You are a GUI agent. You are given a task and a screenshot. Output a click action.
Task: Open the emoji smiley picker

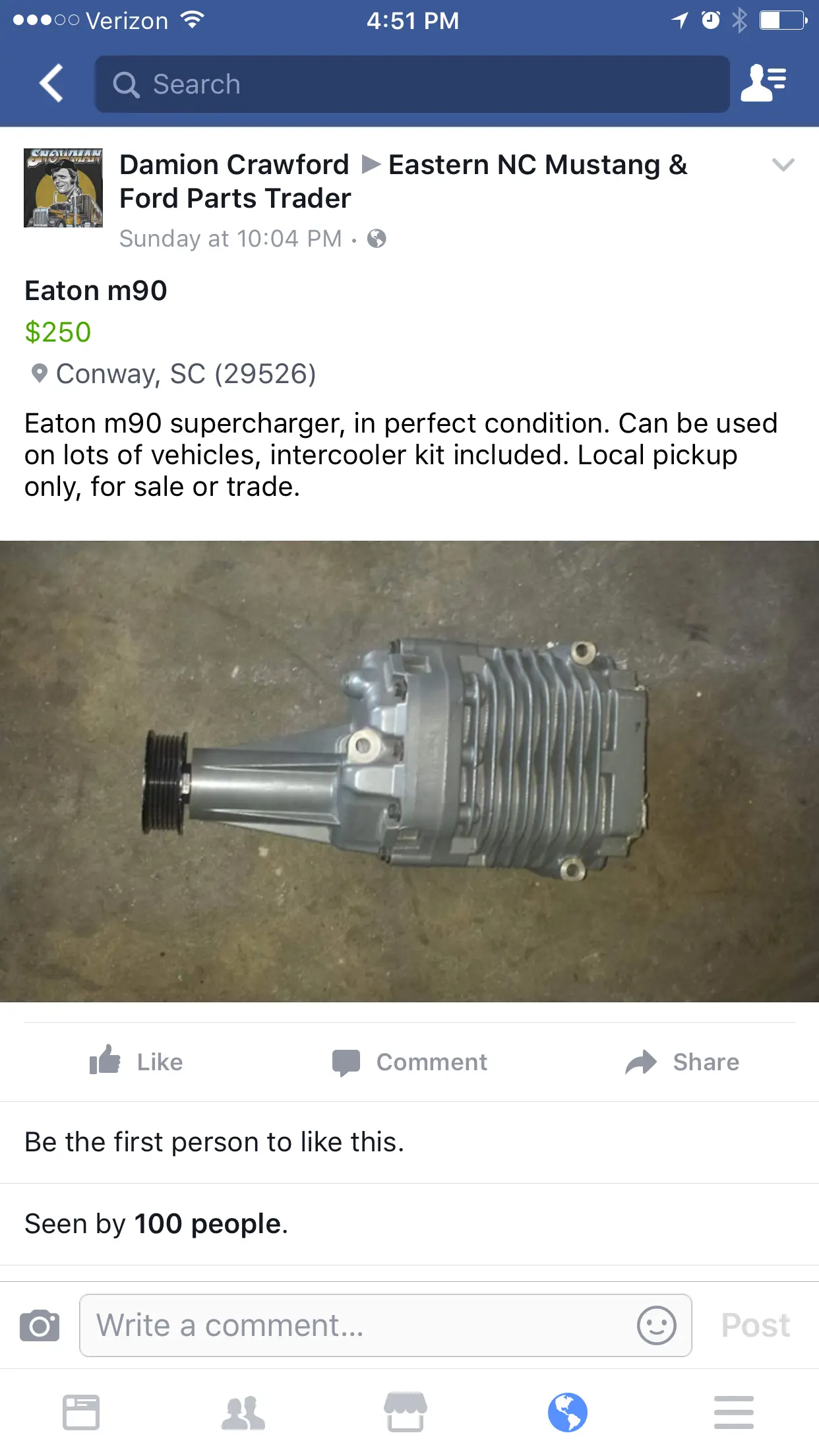(x=657, y=1325)
